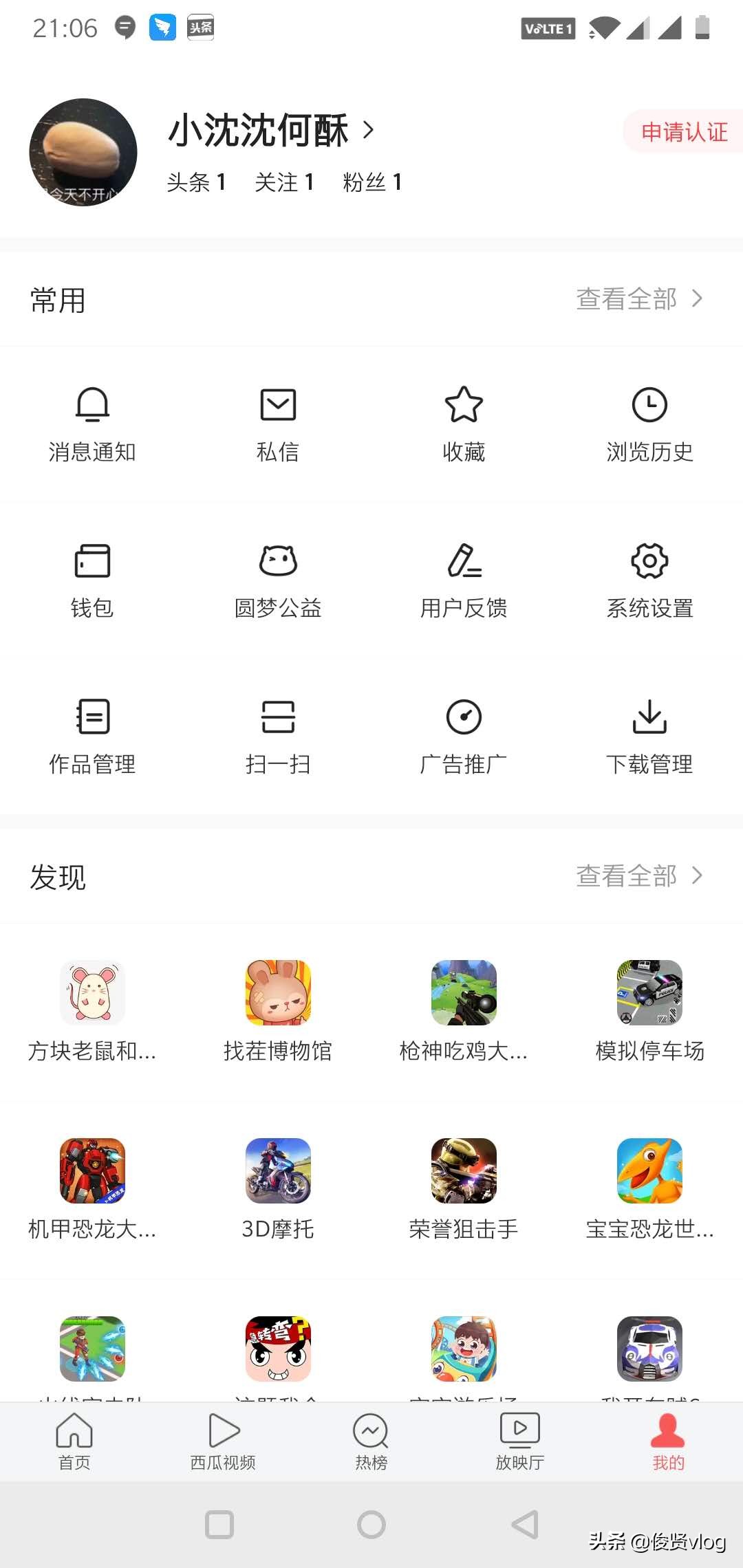This screenshot has width=743, height=1568.
Task: Open 系统设置 system settings
Action: click(649, 578)
